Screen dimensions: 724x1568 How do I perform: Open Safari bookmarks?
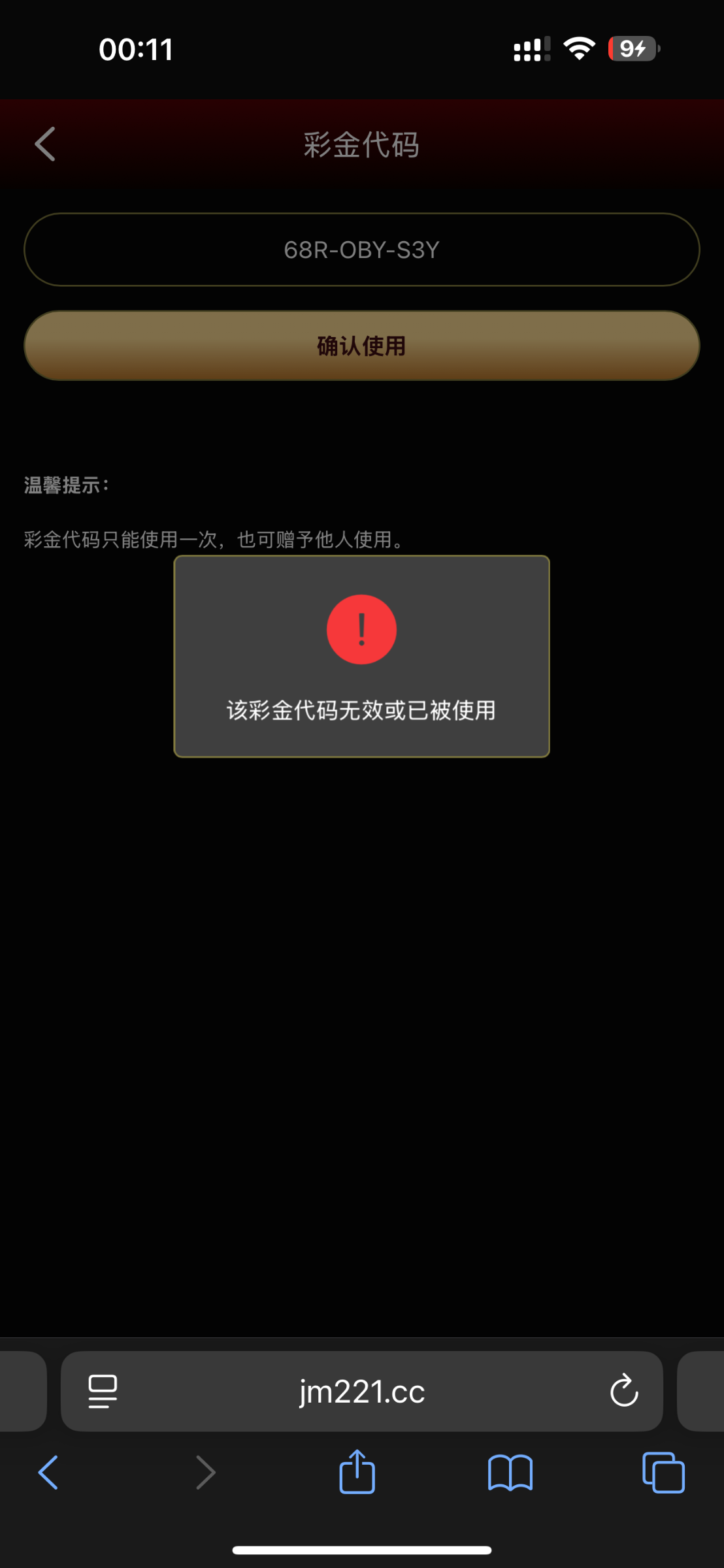point(510,1473)
